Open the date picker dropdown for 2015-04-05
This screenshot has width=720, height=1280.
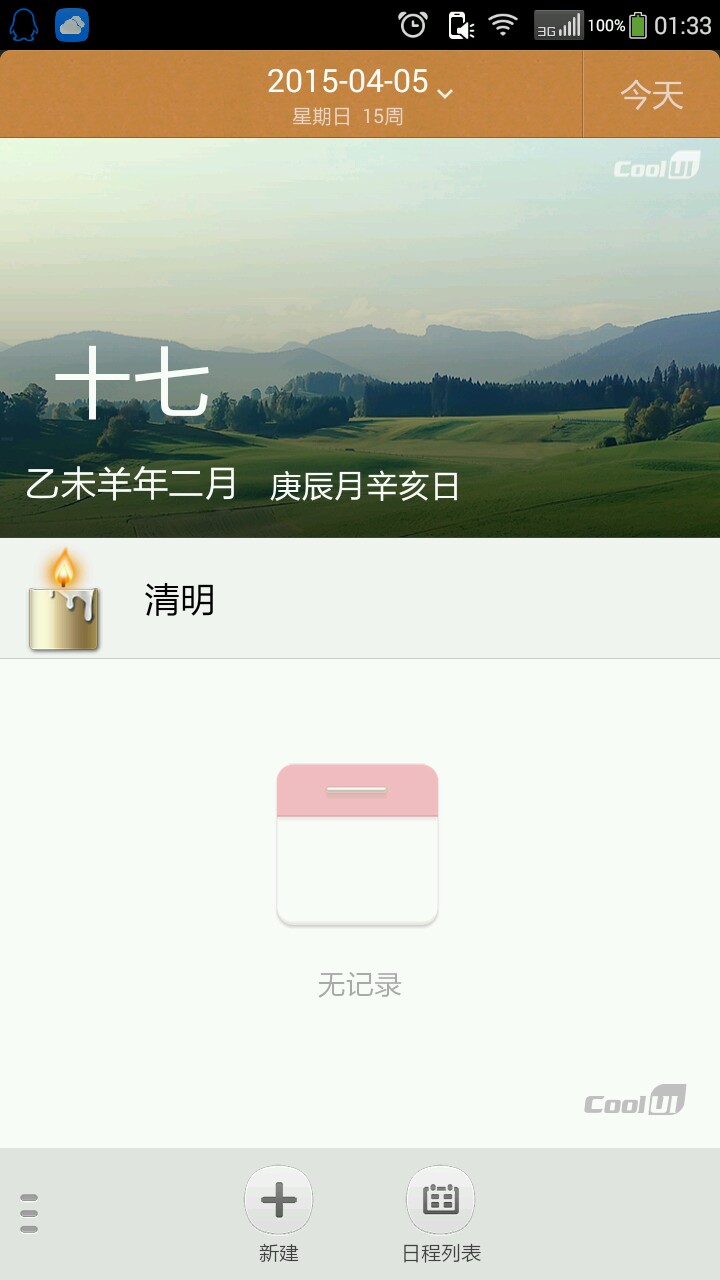tap(358, 93)
